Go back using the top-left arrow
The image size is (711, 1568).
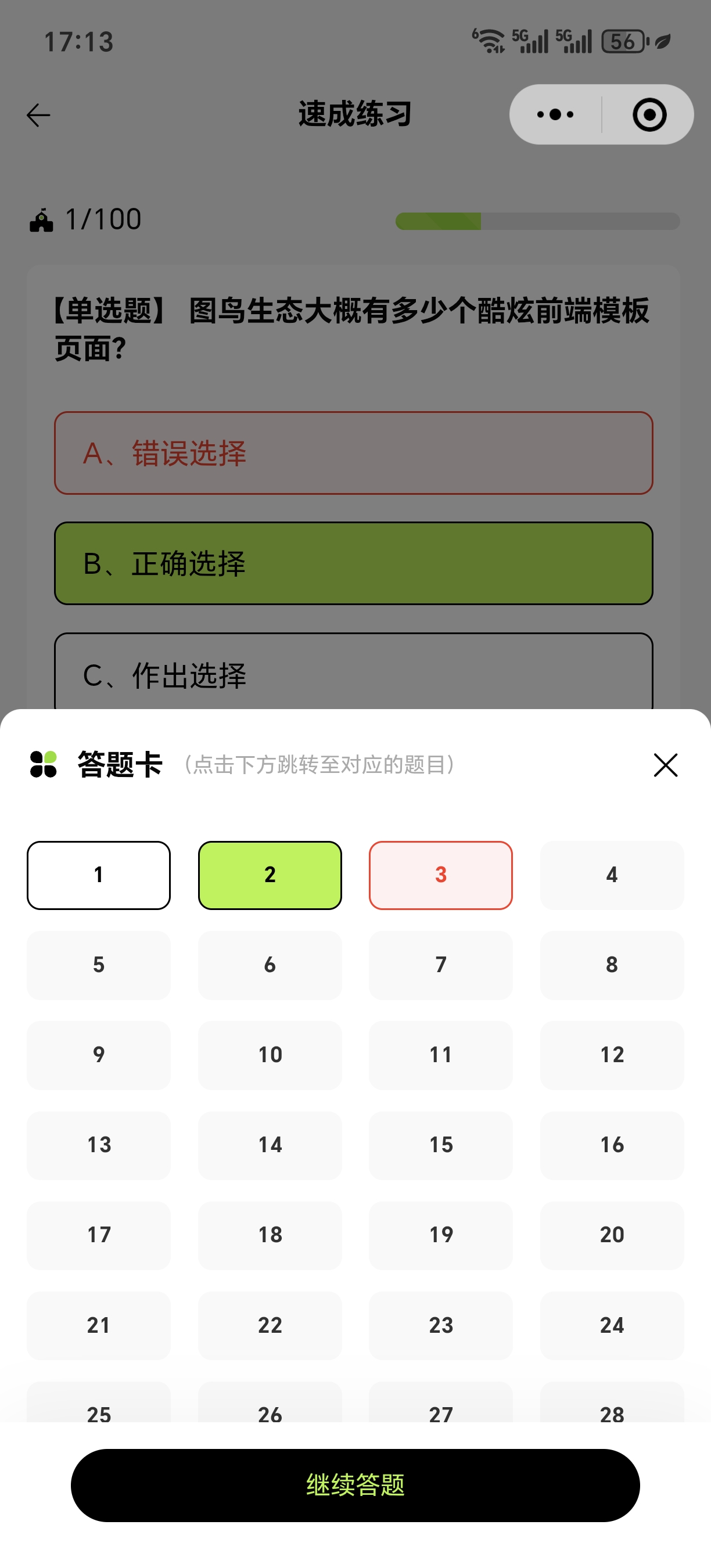coord(38,115)
